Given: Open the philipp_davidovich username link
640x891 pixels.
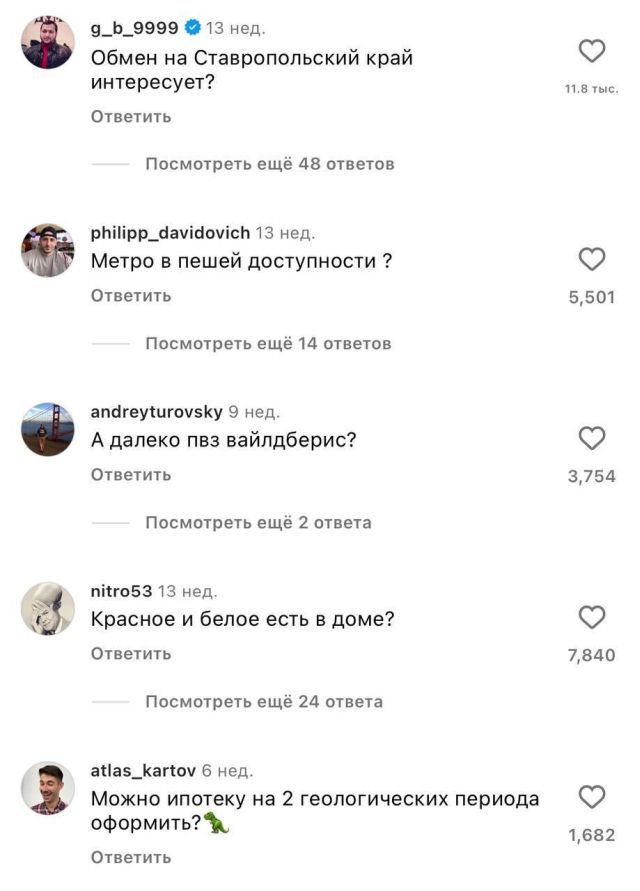Looking at the screenshot, I should [170, 233].
